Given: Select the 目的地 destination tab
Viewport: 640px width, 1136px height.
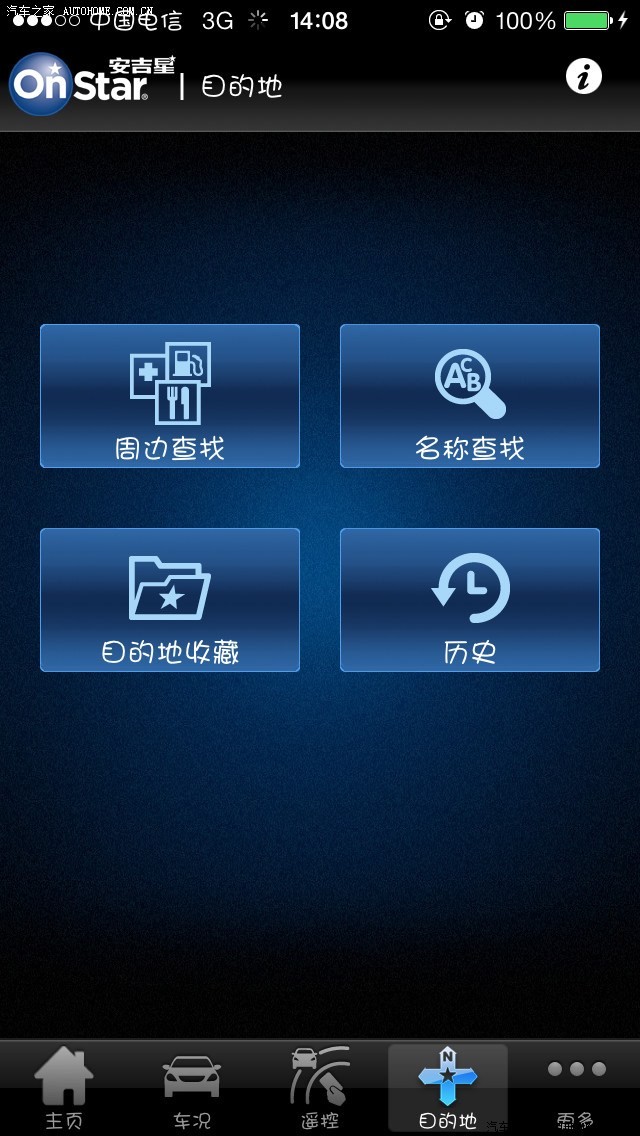Looking at the screenshot, I should point(448,1088).
